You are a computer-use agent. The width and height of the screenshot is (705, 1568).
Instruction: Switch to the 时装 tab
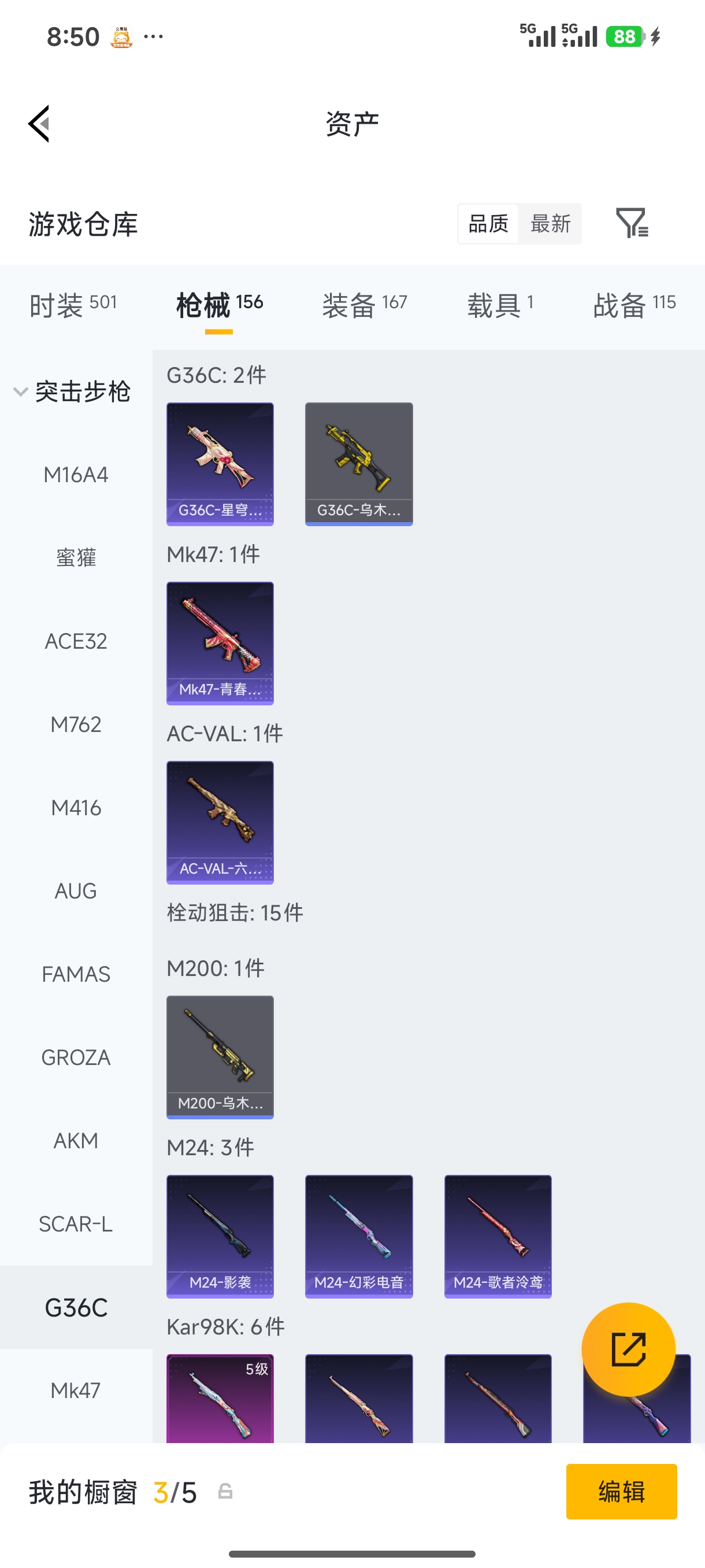(72, 304)
